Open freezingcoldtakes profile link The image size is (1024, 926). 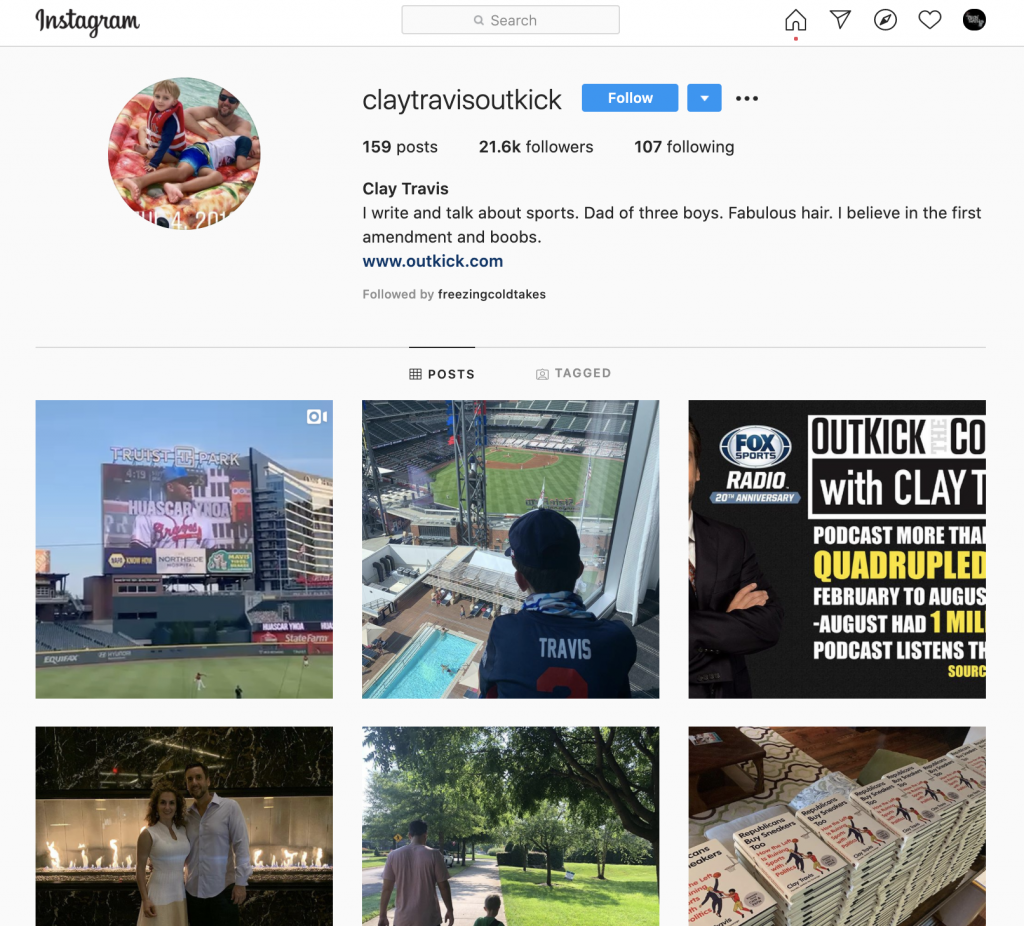pyautogui.click(x=491, y=294)
